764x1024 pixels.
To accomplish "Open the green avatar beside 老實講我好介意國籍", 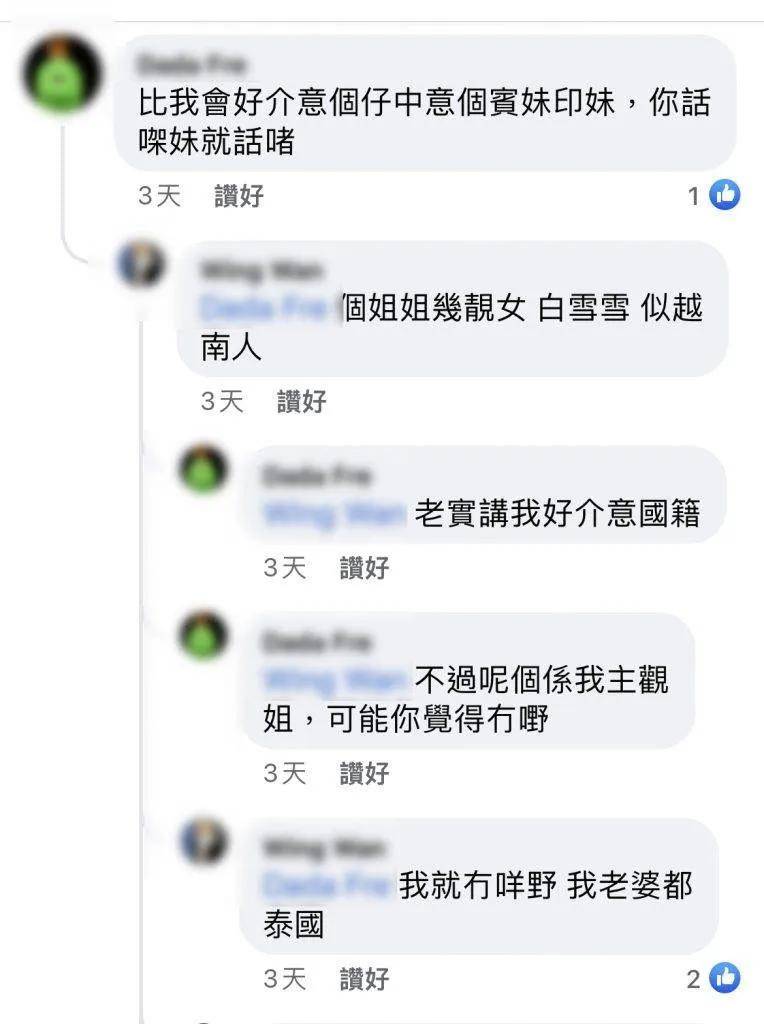I will (x=204, y=469).
